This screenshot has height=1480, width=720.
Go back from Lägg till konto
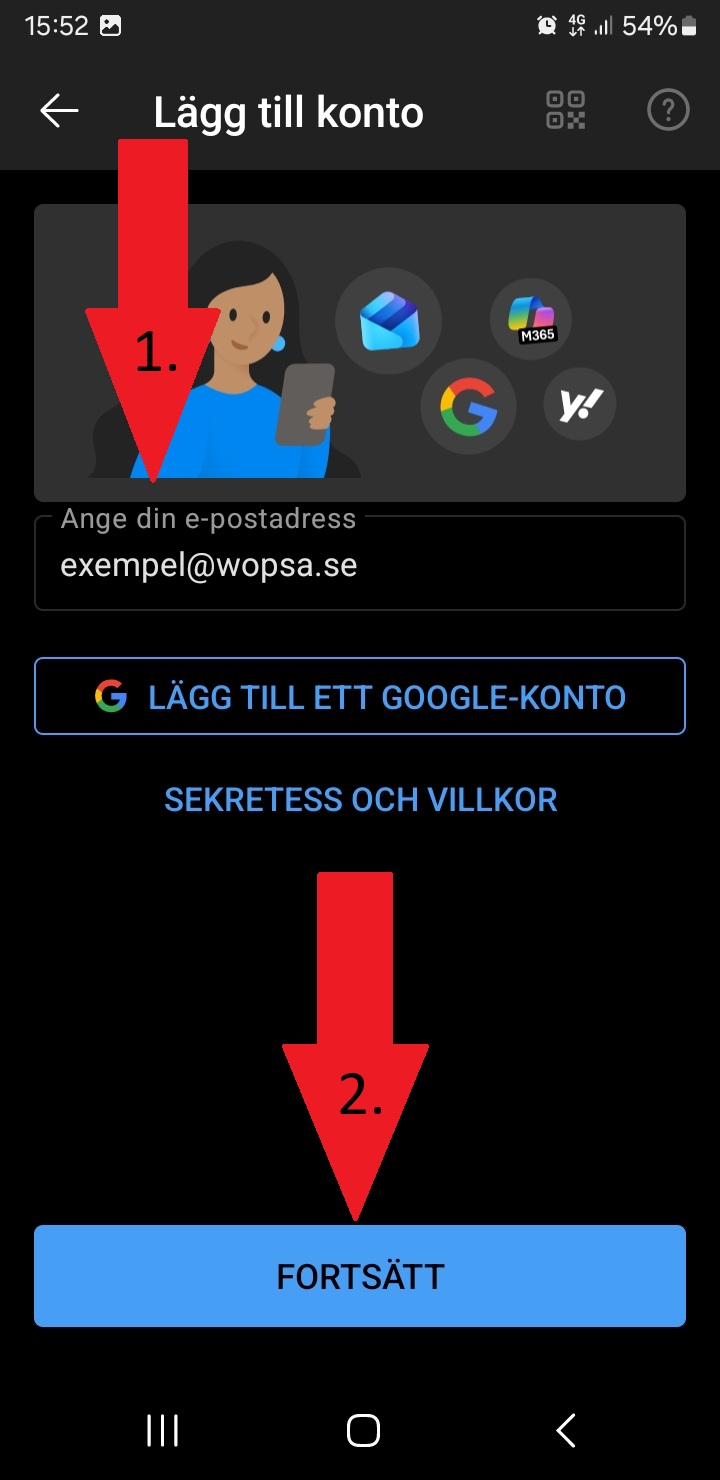tap(59, 111)
